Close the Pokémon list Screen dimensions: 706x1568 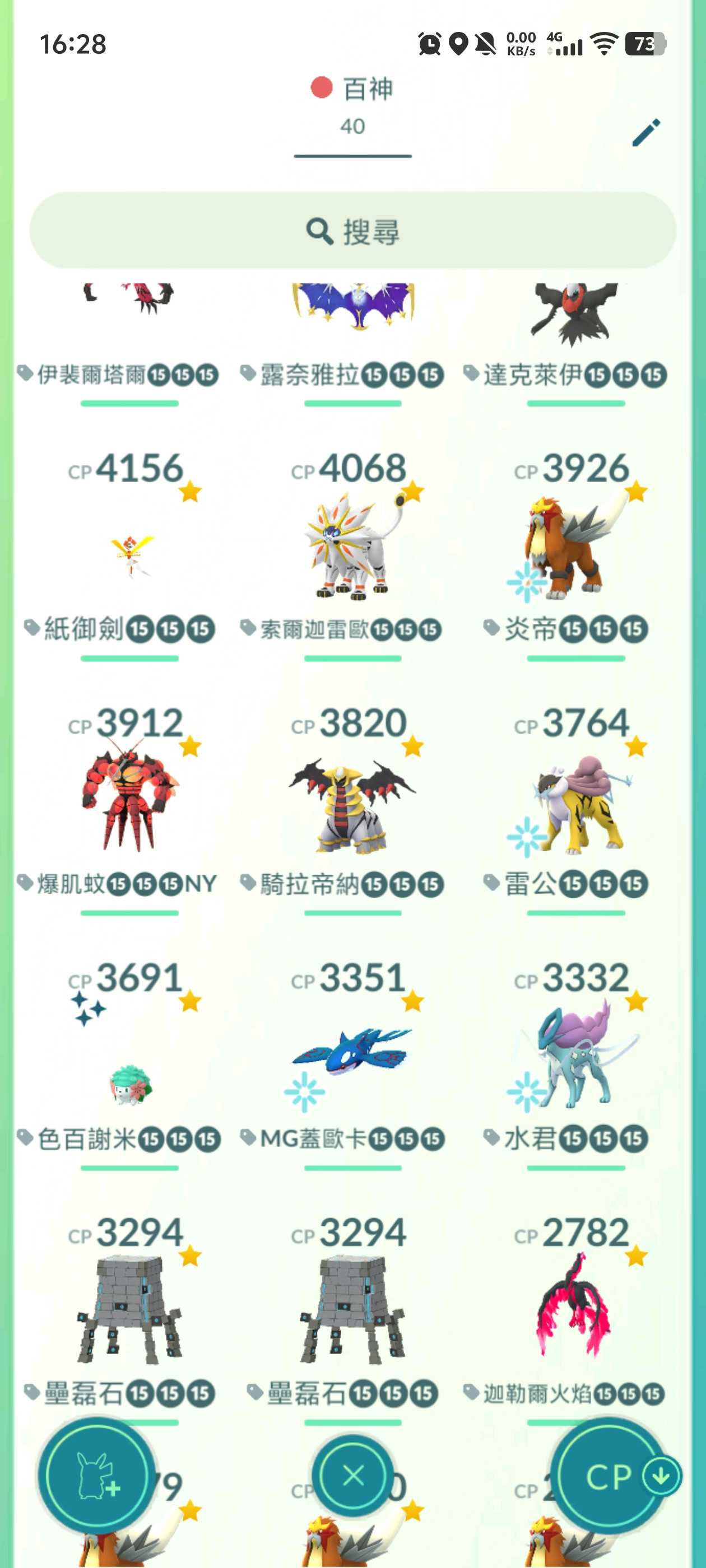pos(352,1476)
